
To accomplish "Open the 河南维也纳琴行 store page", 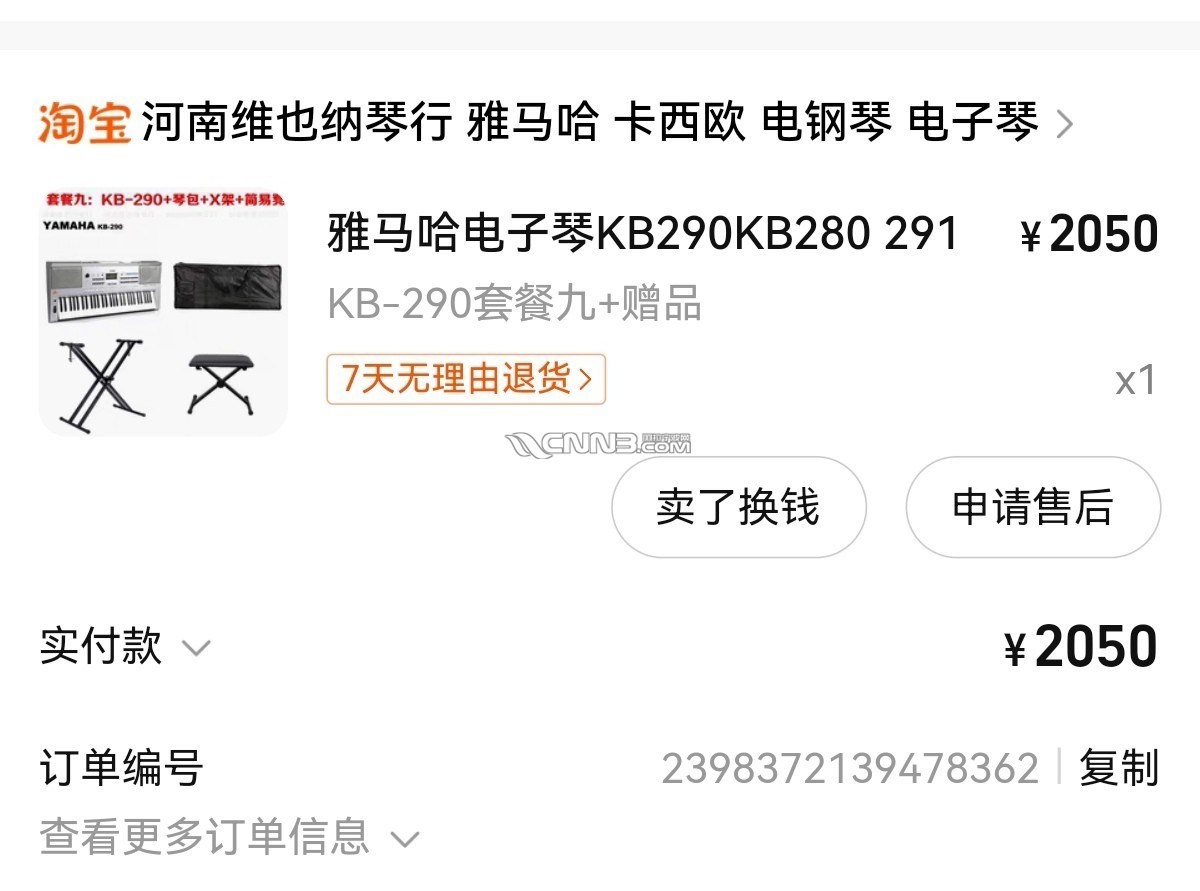I will (590, 124).
